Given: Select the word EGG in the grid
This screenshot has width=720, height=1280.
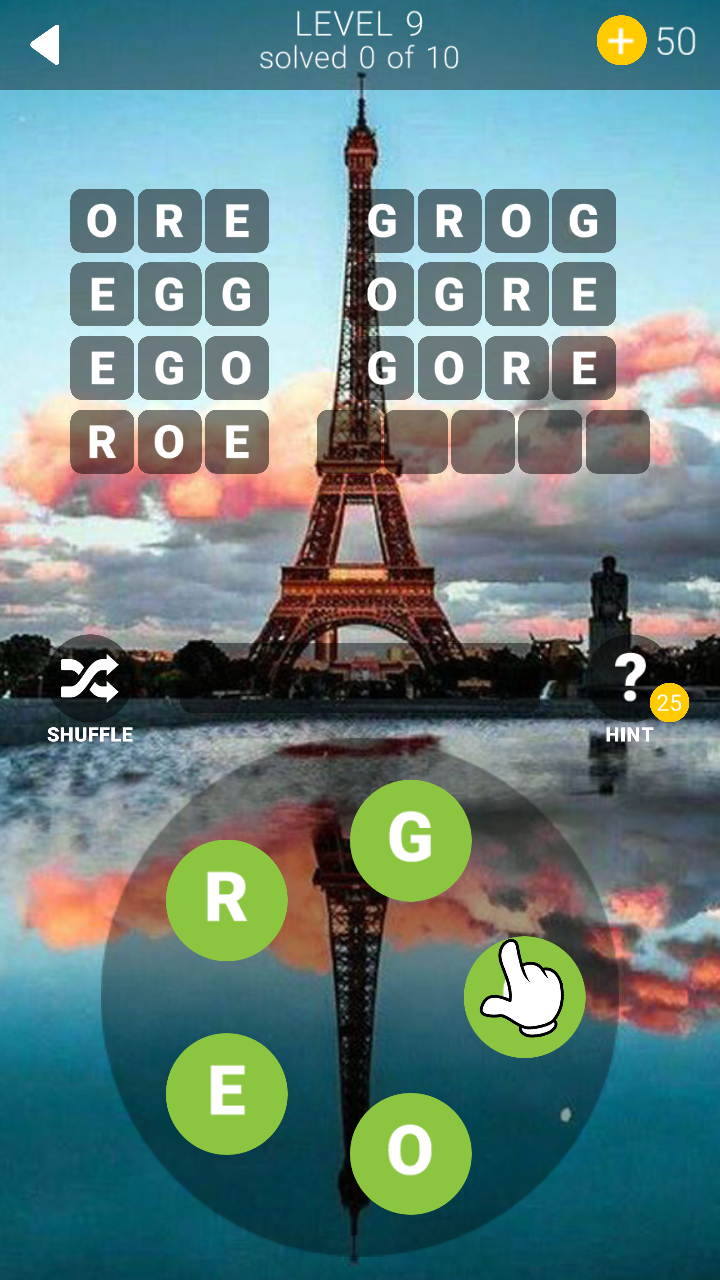Looking at the screenshot, I should tap(168, 295).
